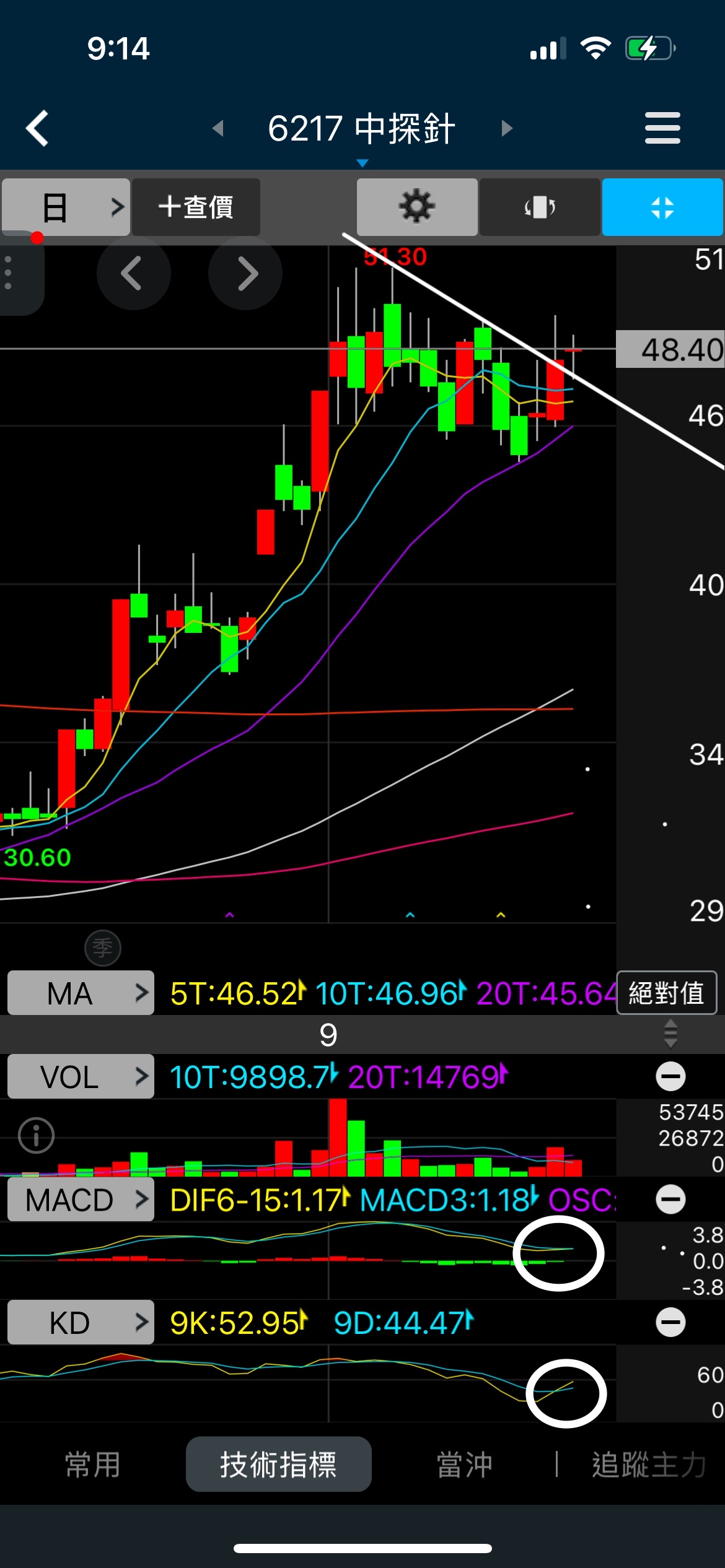Open the KD indicator selector
The image size is (725, 1568).
81,1323
